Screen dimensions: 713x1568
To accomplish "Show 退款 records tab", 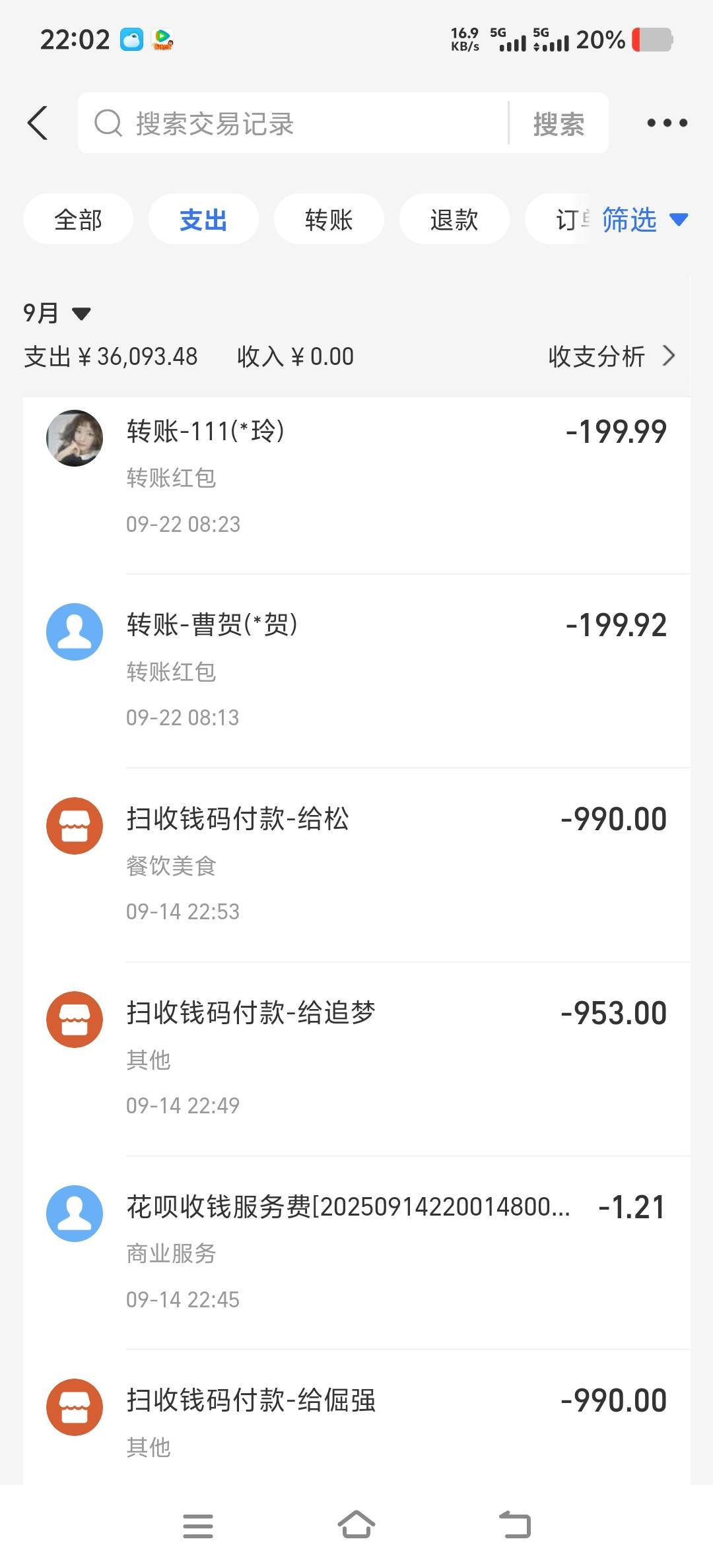I will [x=454, y=220].
